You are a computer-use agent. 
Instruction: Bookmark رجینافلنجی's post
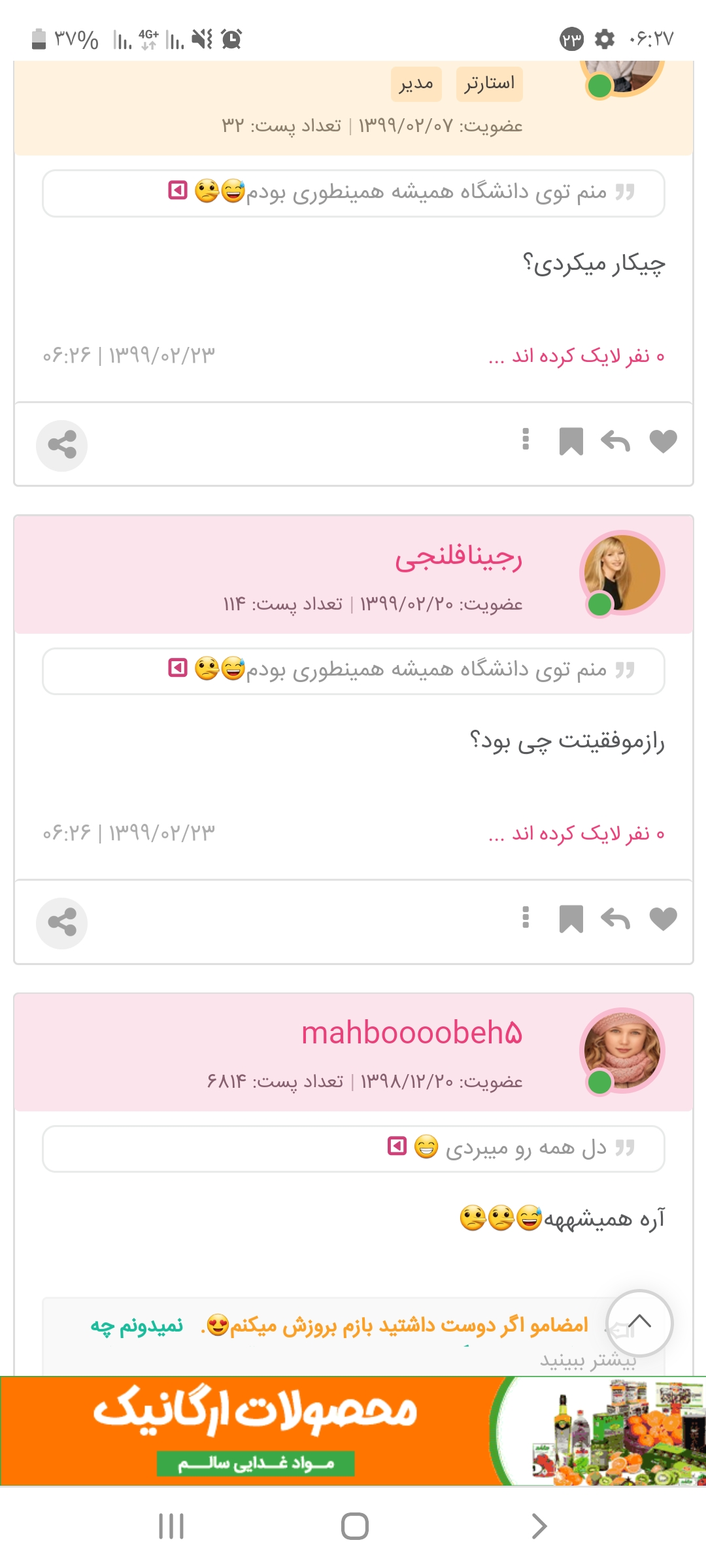[571, 920]
